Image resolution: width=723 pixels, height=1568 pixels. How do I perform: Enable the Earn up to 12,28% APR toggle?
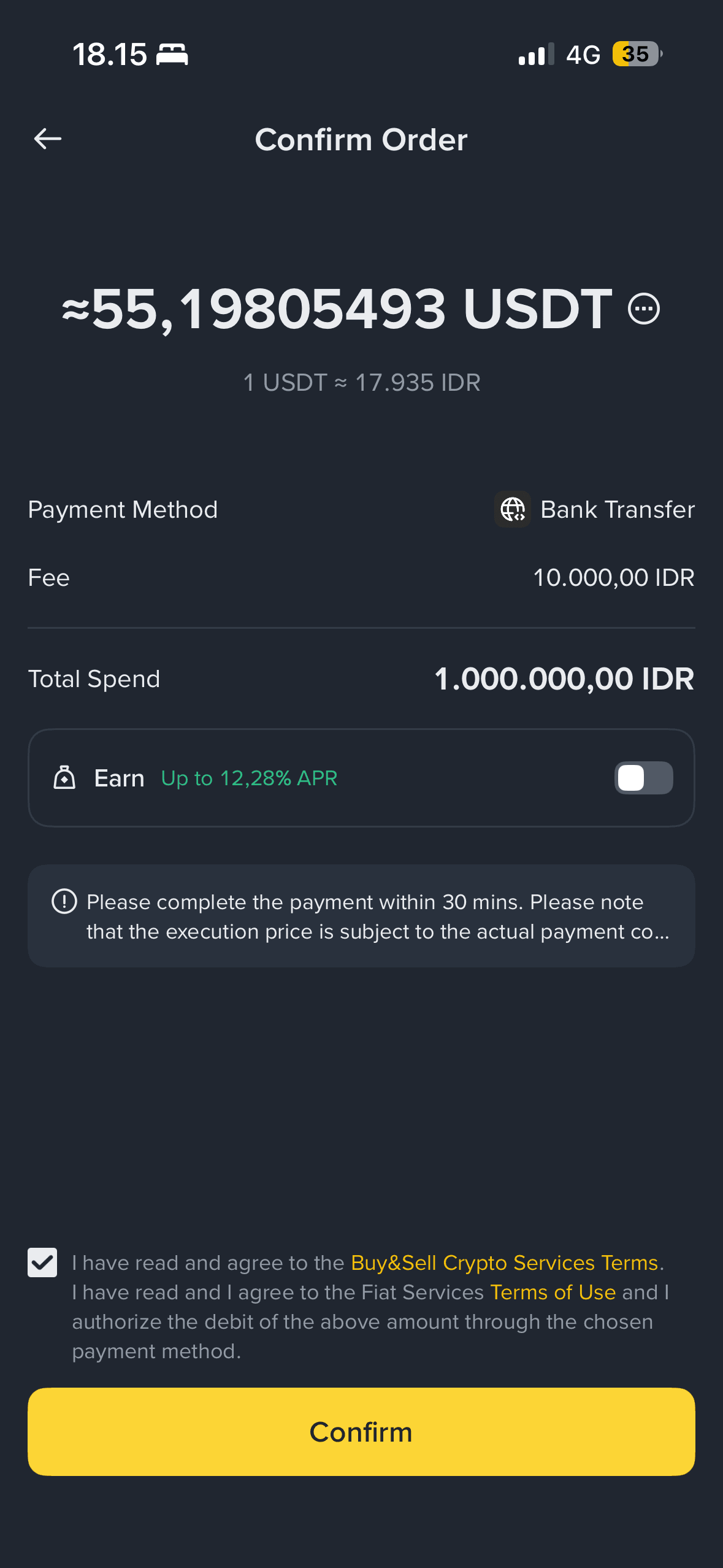(x=643, y=777)
